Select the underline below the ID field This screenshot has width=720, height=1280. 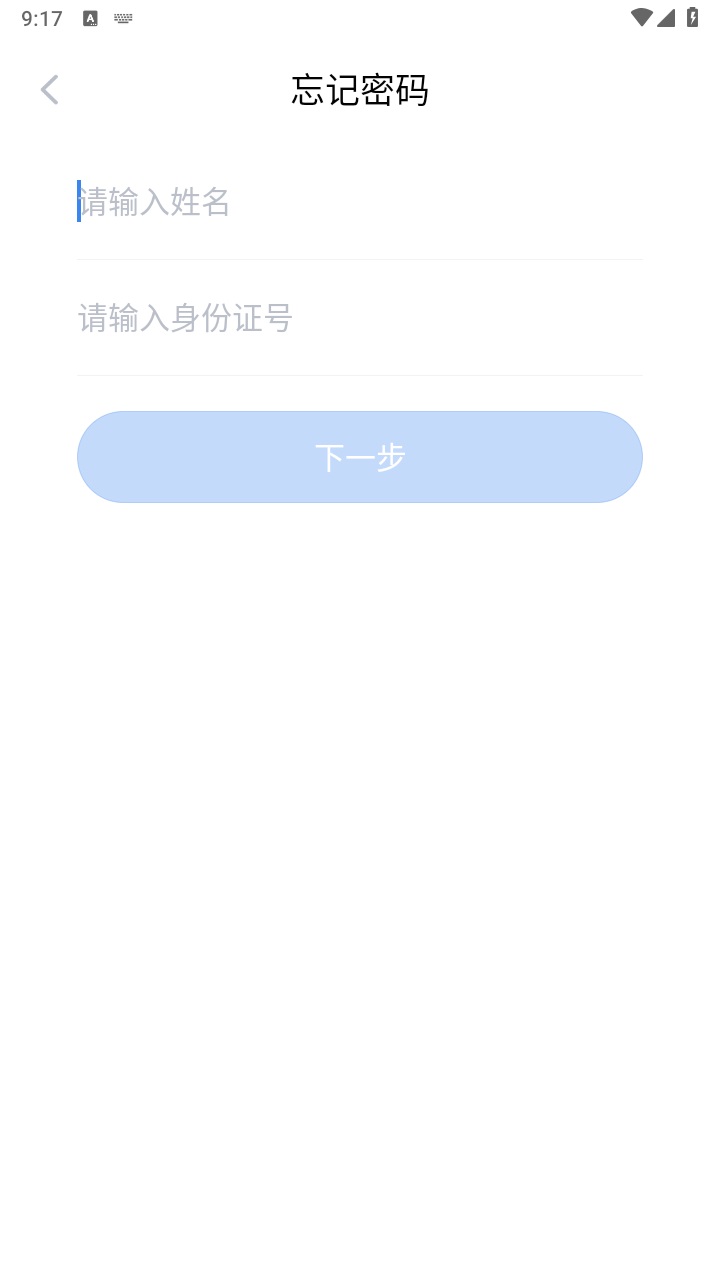coord(360,375)
